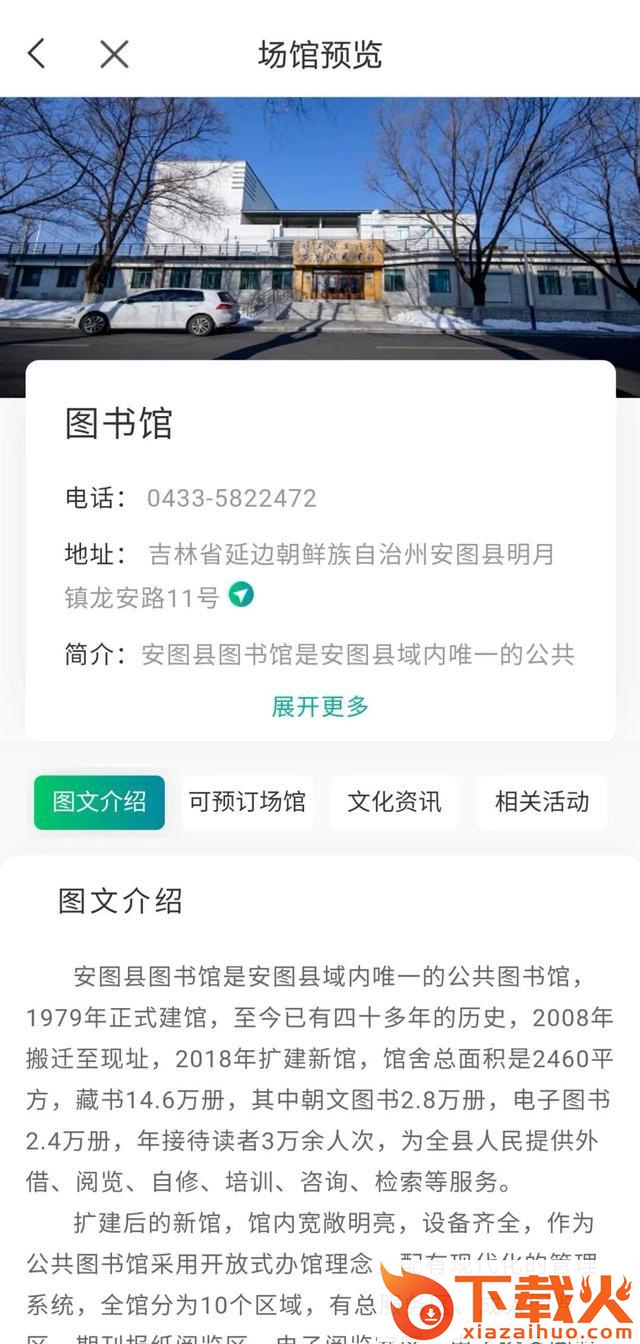Go back using the top-left arrow
The image size is (640, 1344).
pos(37,54)
